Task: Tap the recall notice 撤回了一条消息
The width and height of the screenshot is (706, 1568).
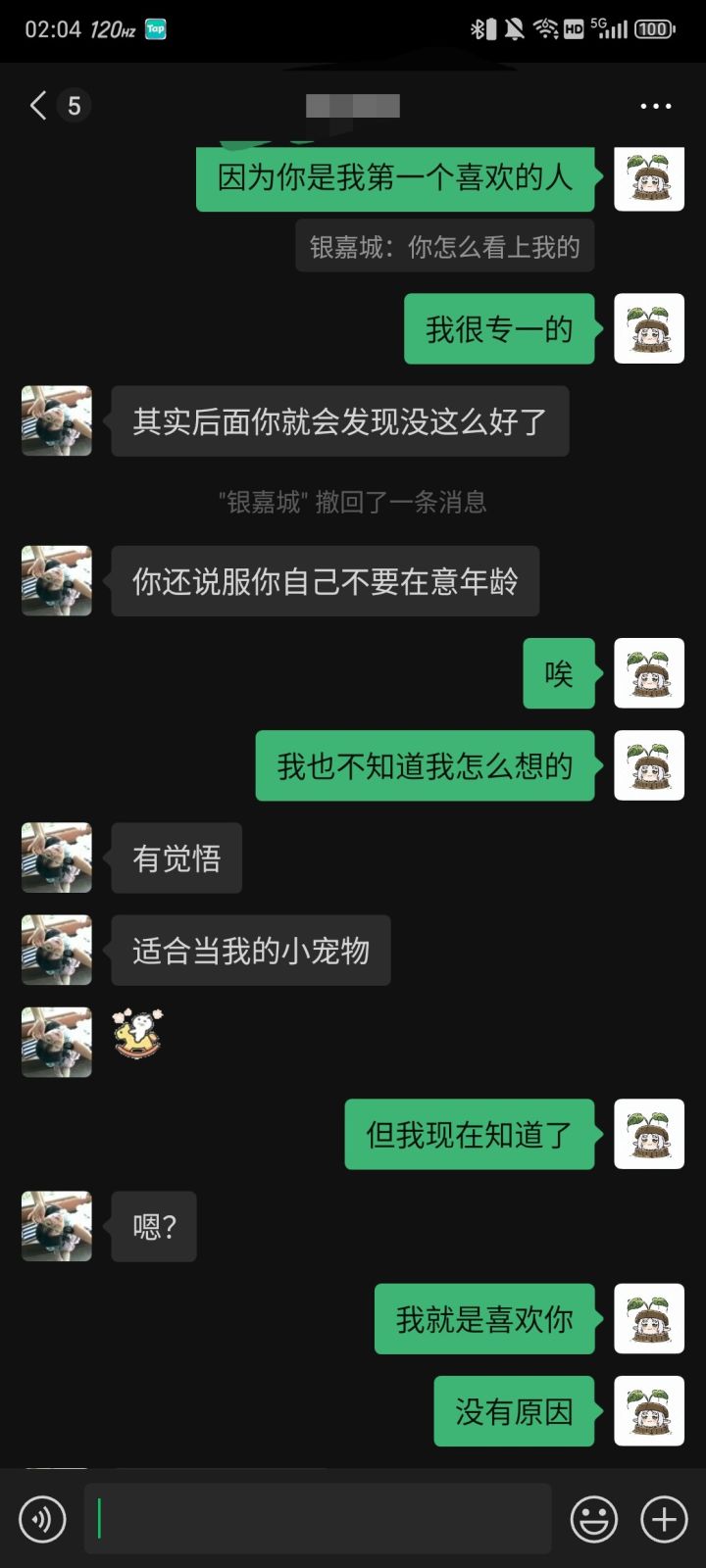Action: point(353,503)
